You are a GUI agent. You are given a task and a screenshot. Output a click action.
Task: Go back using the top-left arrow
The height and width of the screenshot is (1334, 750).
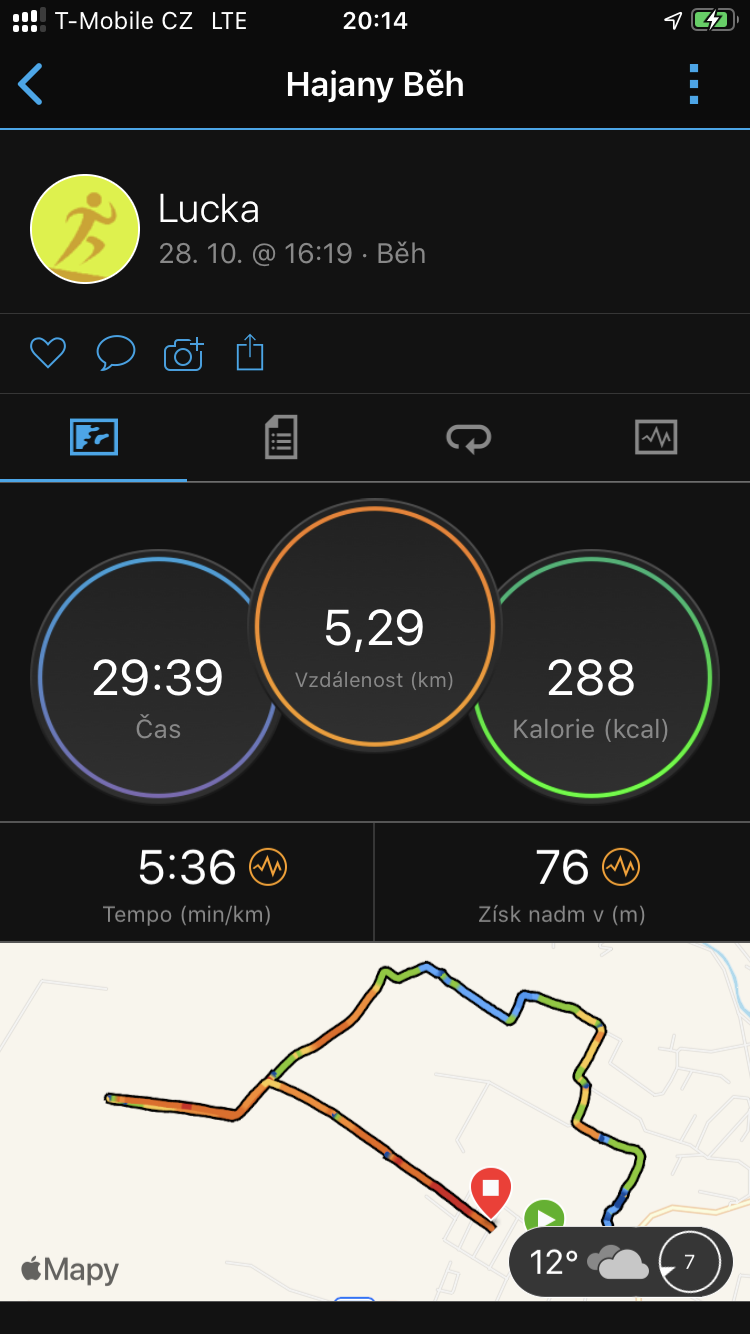[x=31, y=84]
